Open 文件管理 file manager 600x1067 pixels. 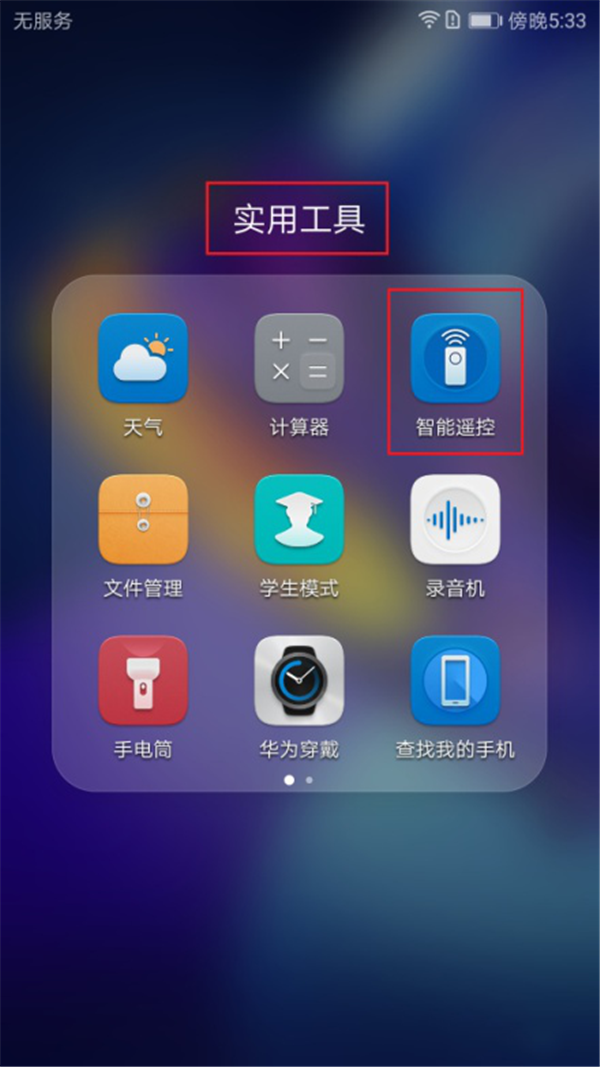[x=143, y=519]
